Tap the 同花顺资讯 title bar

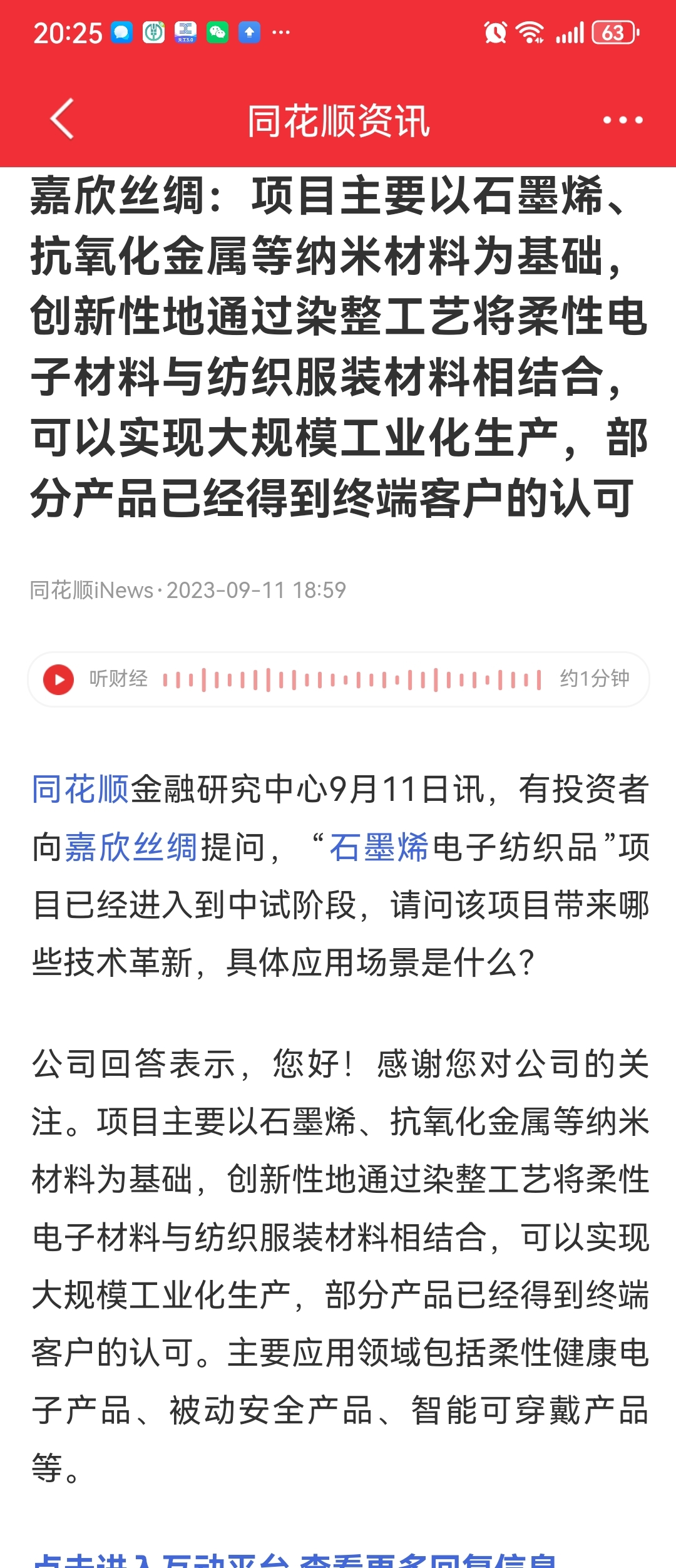[338, 119]
